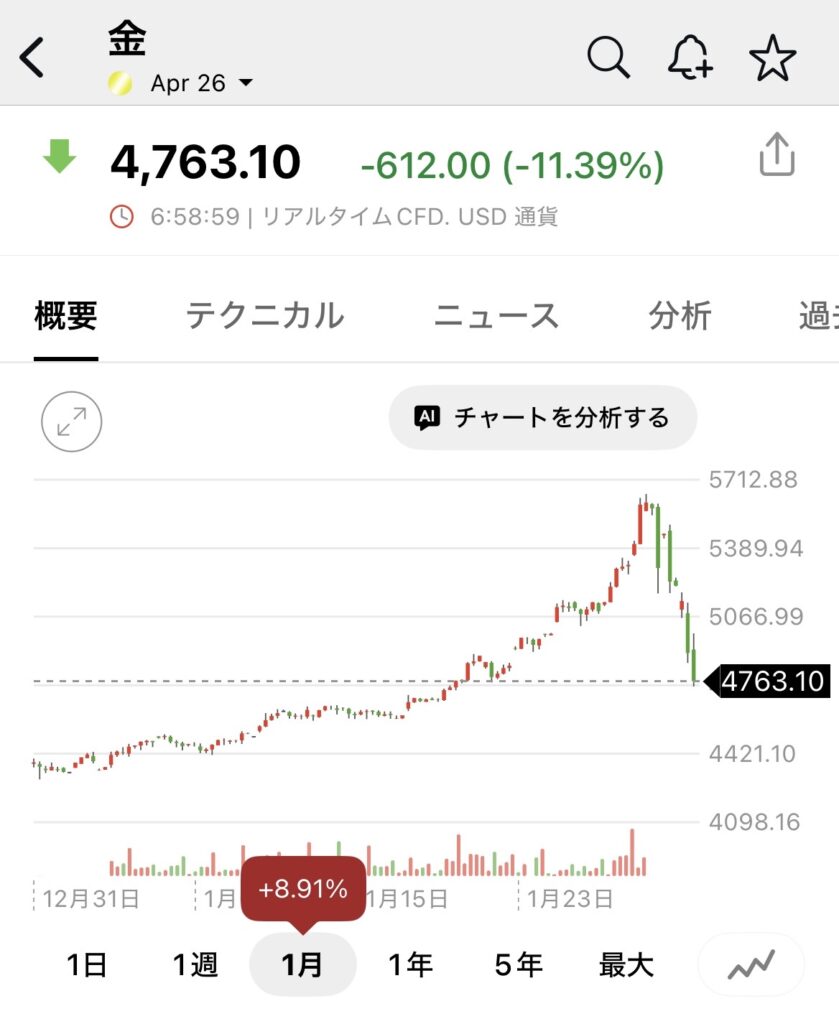Add gold to watchlist with the star icon
The height and width of the screenshot is (1024, 839).
772,59
